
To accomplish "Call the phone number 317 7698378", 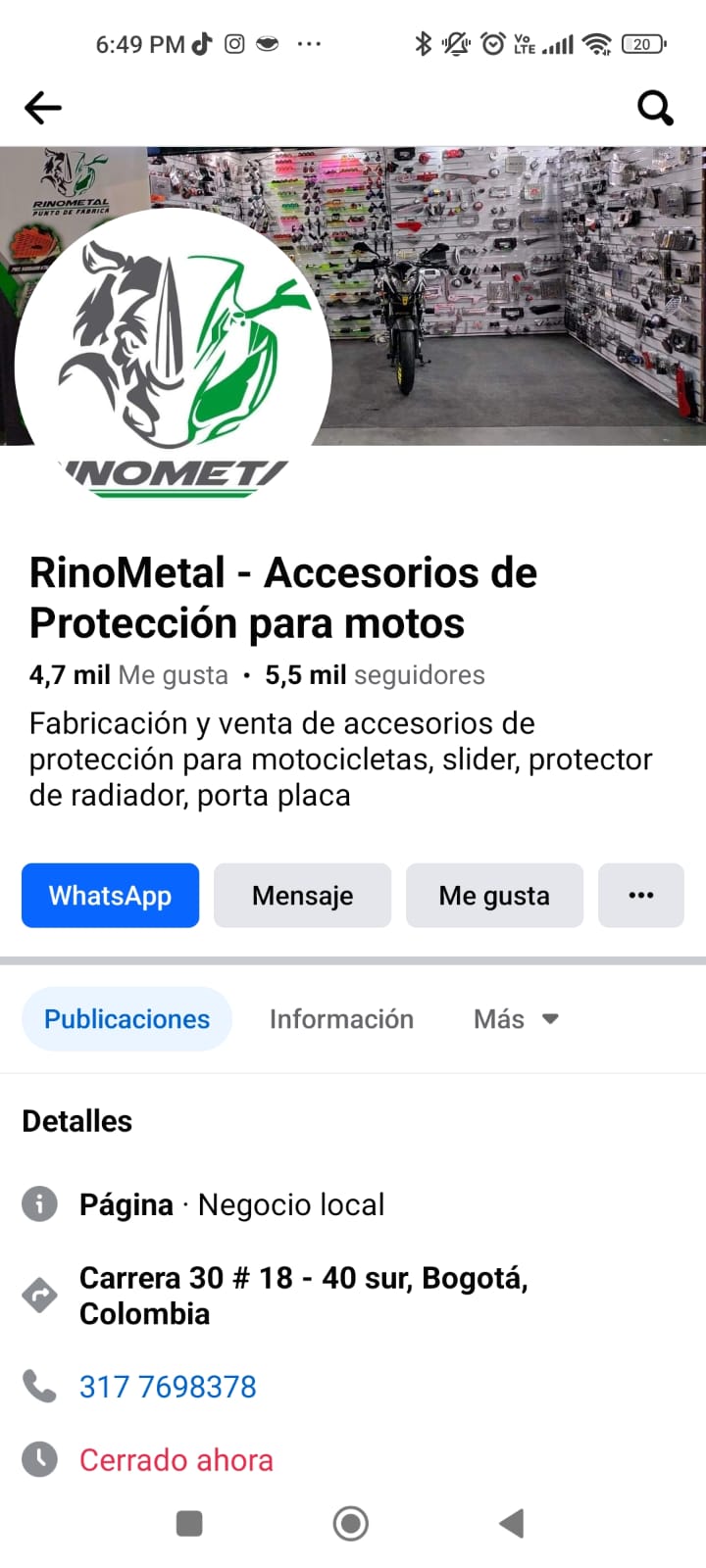I will (x=168, y=1387).
